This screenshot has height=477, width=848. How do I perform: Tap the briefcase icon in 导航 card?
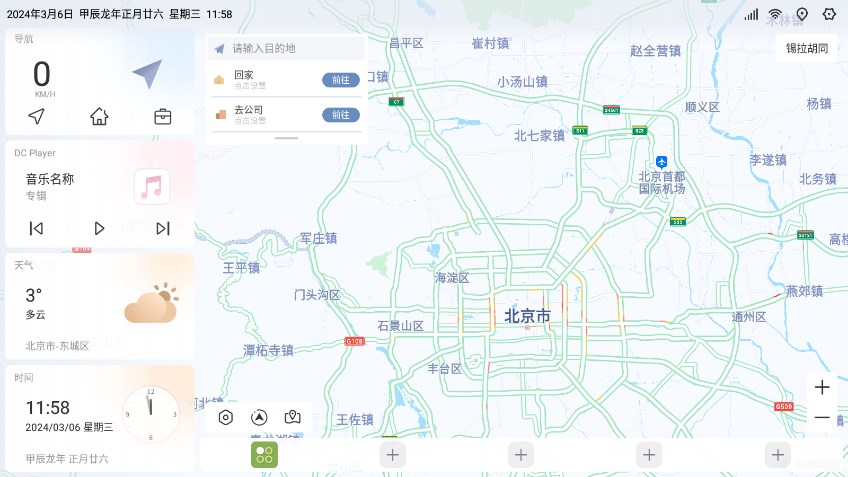pos(162,117)
